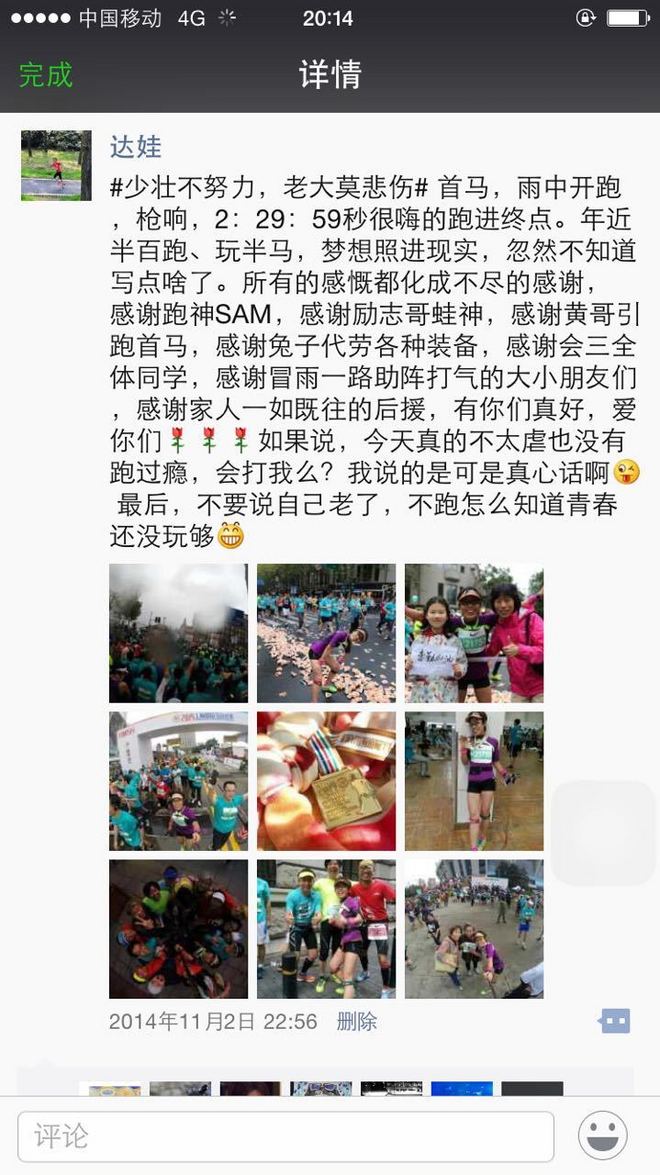View the gold medal close-up photo
This screenshot has width=660, height=1175.
point(326,781)
